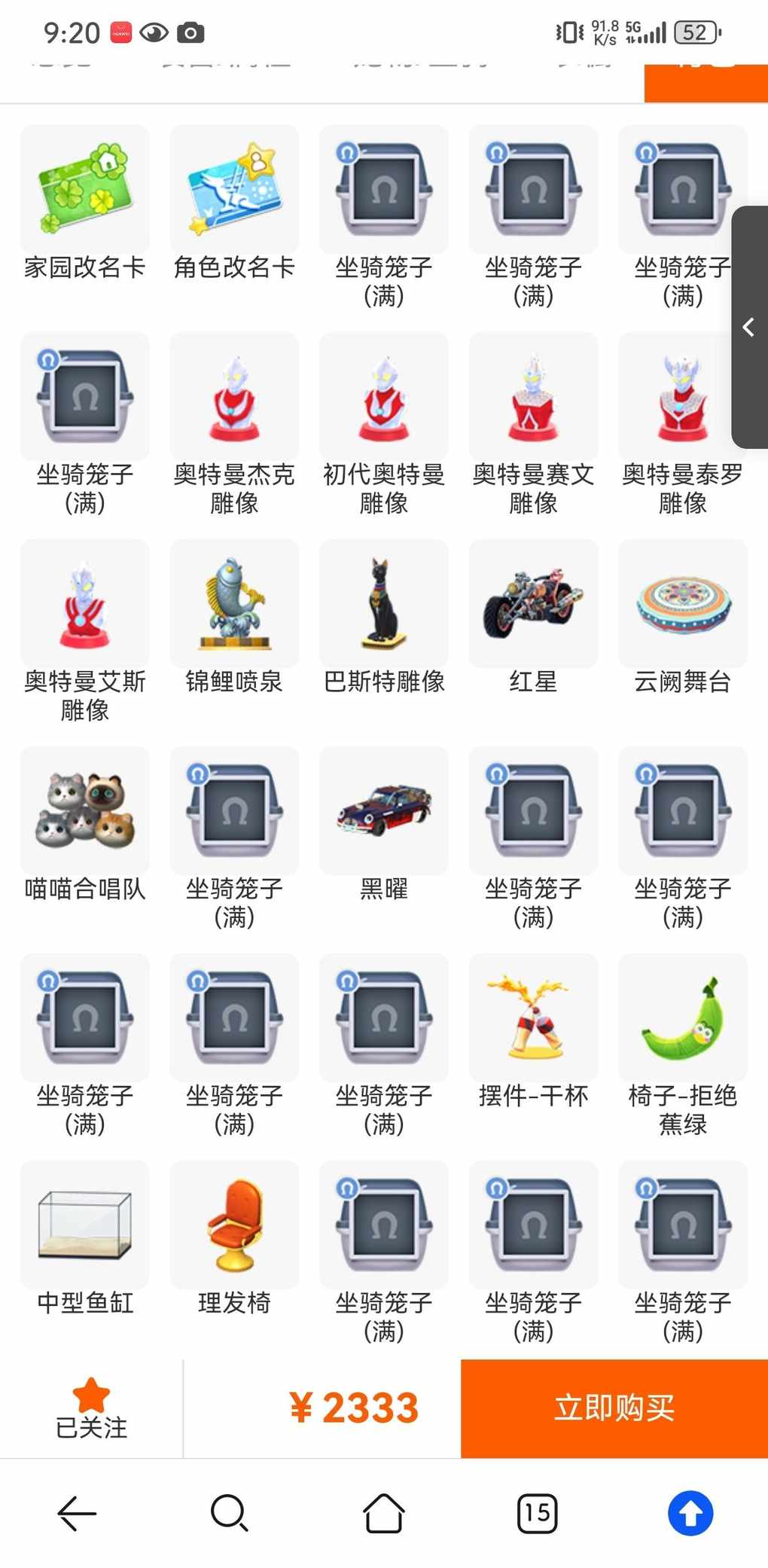This screenshot has width=768, height=1568.
Task: Go back with the browser back arrow
Action: [x=77, y=1512]
